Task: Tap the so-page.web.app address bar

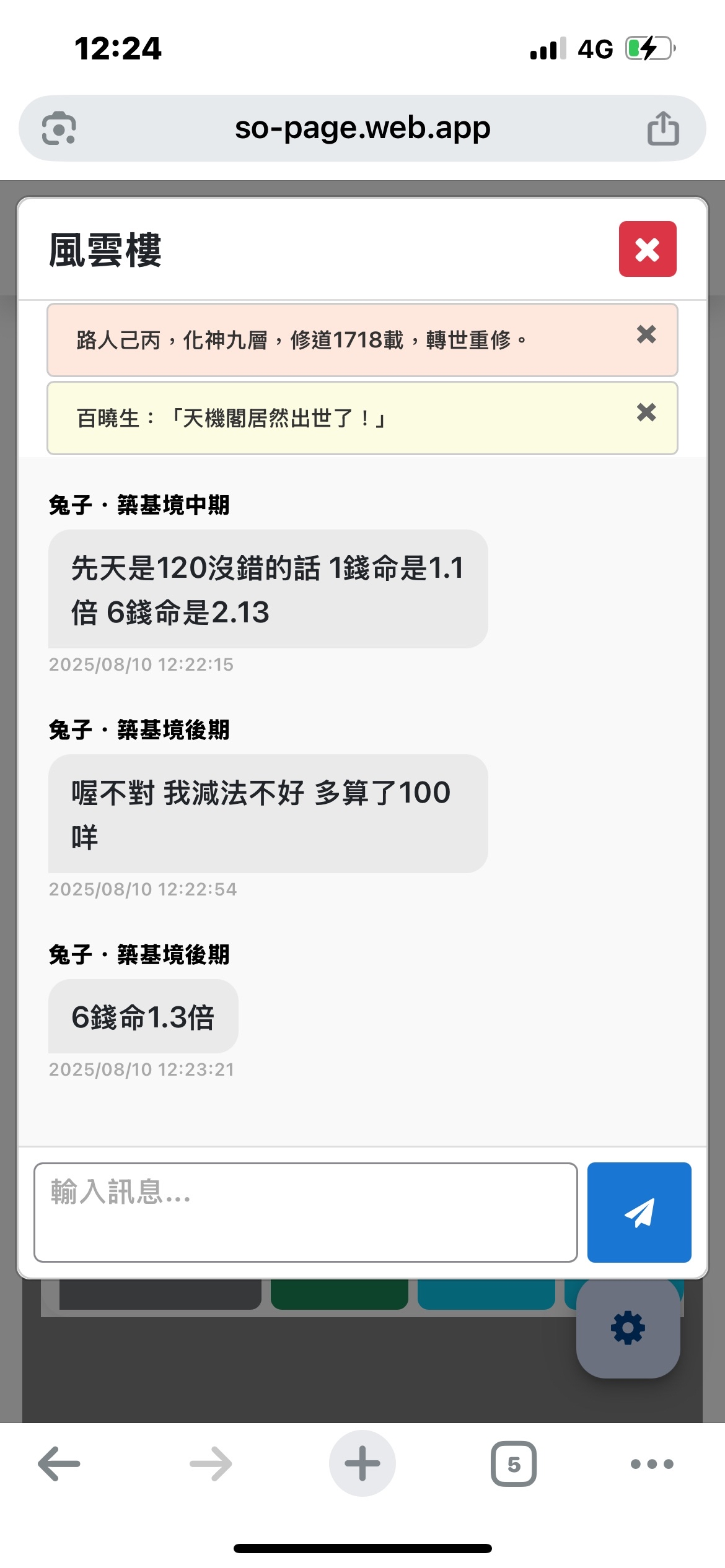Action: 362,128
